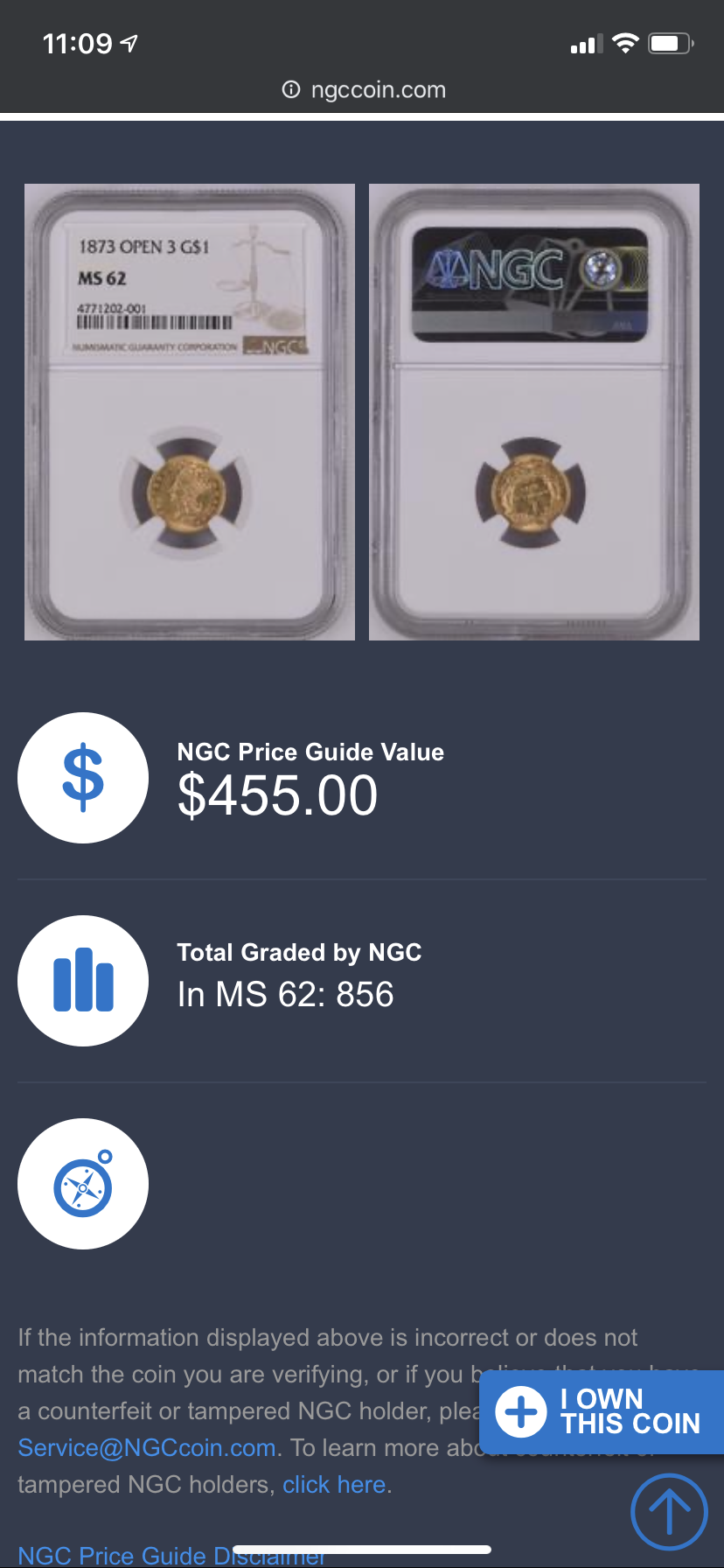The image size is (724, 1568).
Task: Open the reverse NGC holder image
Action: [533, 411]
